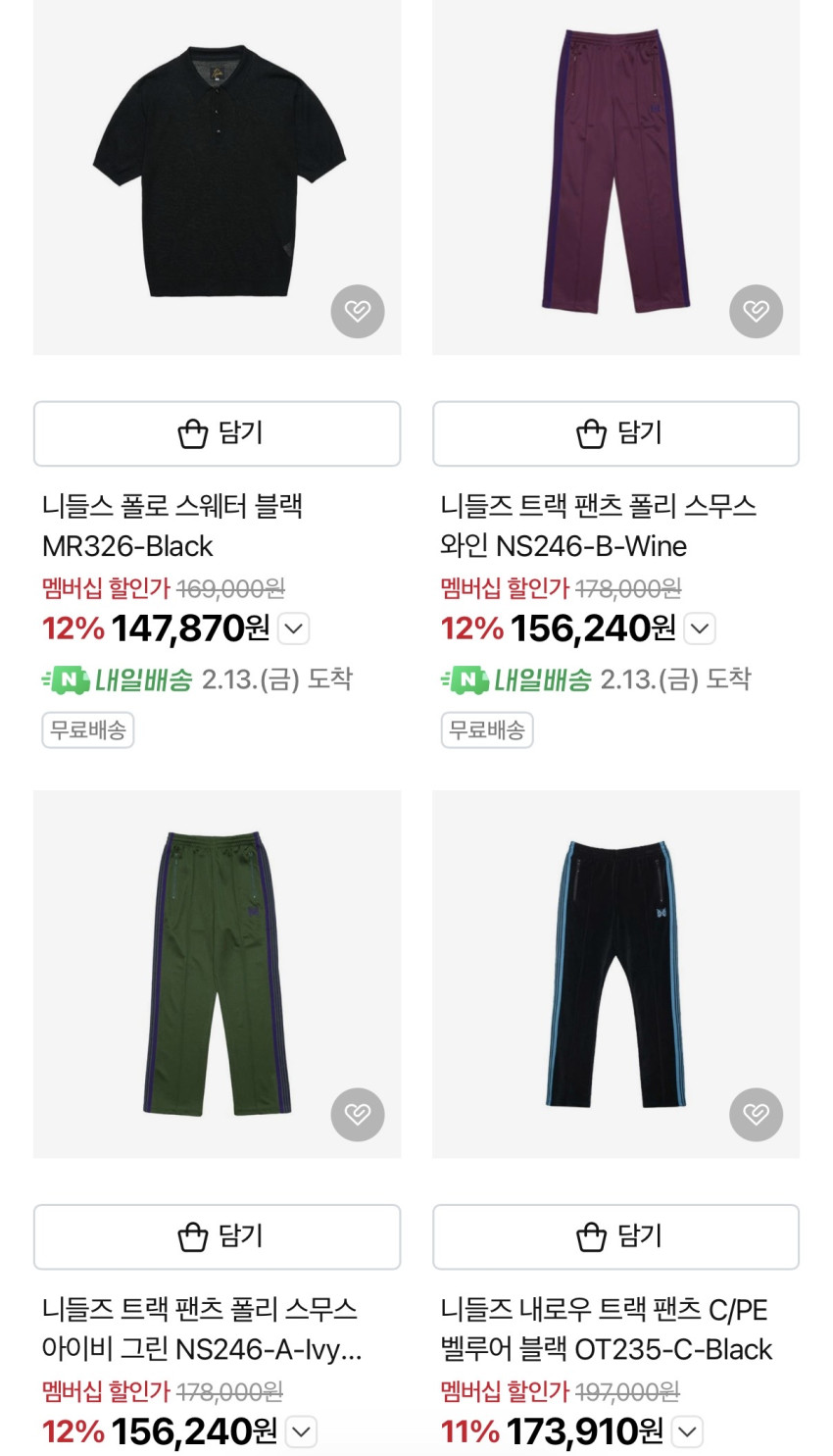Wishlist the wine track pants NS246-B-Wine
The width and height of the screenshot is (833, 1456).
pyautogui.click(x=756, y=312)
